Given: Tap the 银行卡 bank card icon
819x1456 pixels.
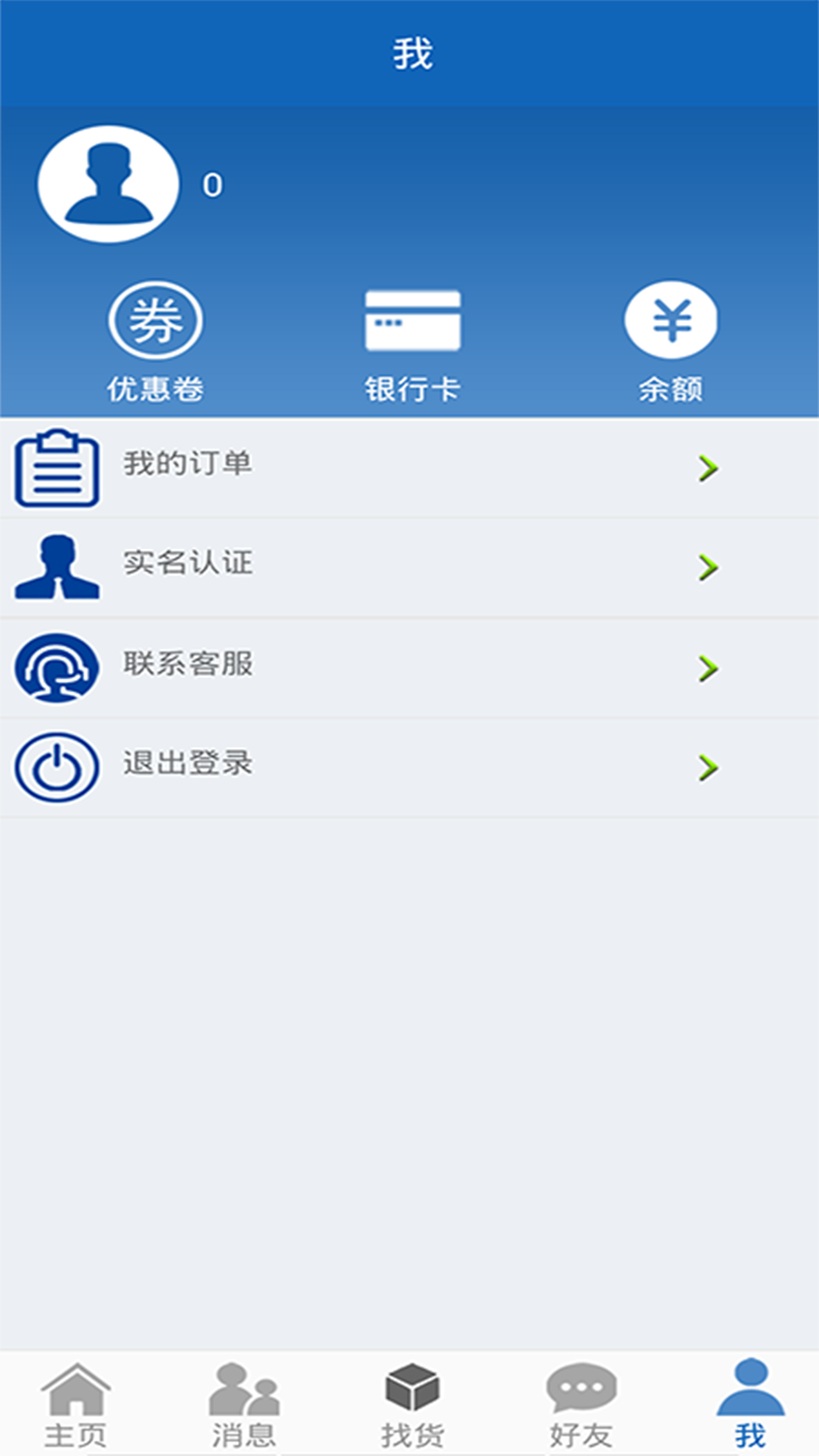Looking at the screenshot, I should click(x=413, y=322).
